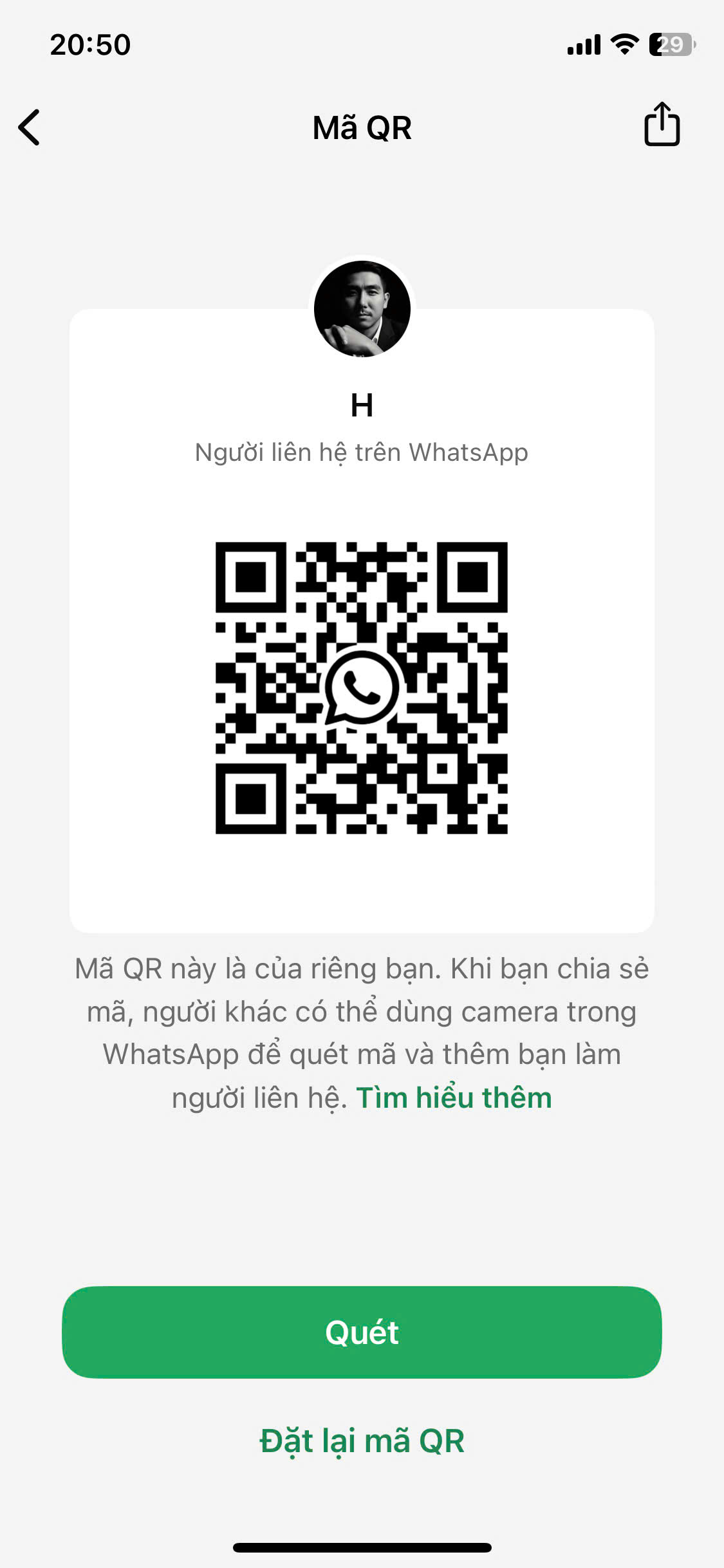Select Đặt lại mã QR

pyautogui.click(x=362, y=1441)
